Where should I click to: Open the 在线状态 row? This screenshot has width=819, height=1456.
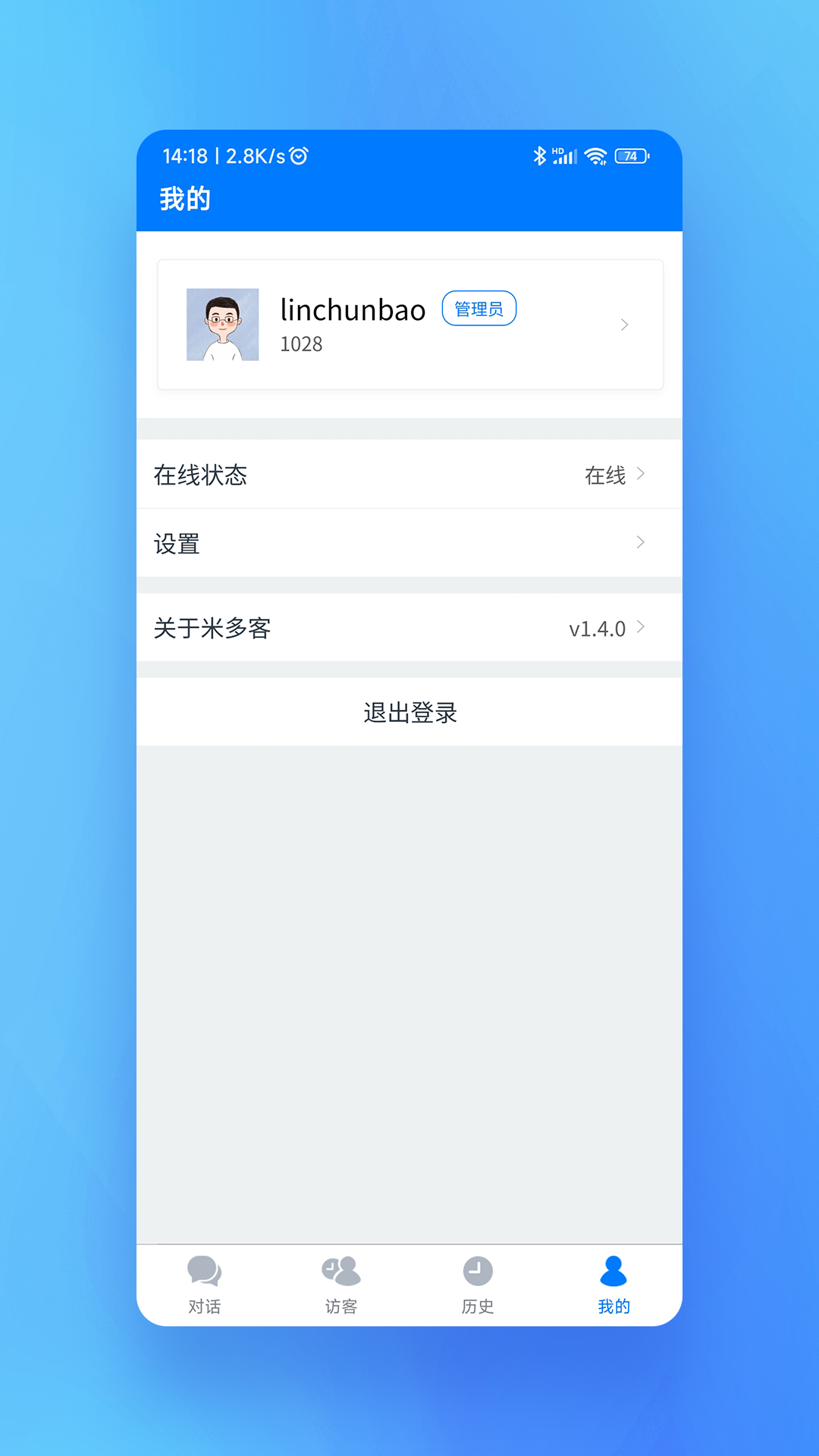(x=409, y=475)
